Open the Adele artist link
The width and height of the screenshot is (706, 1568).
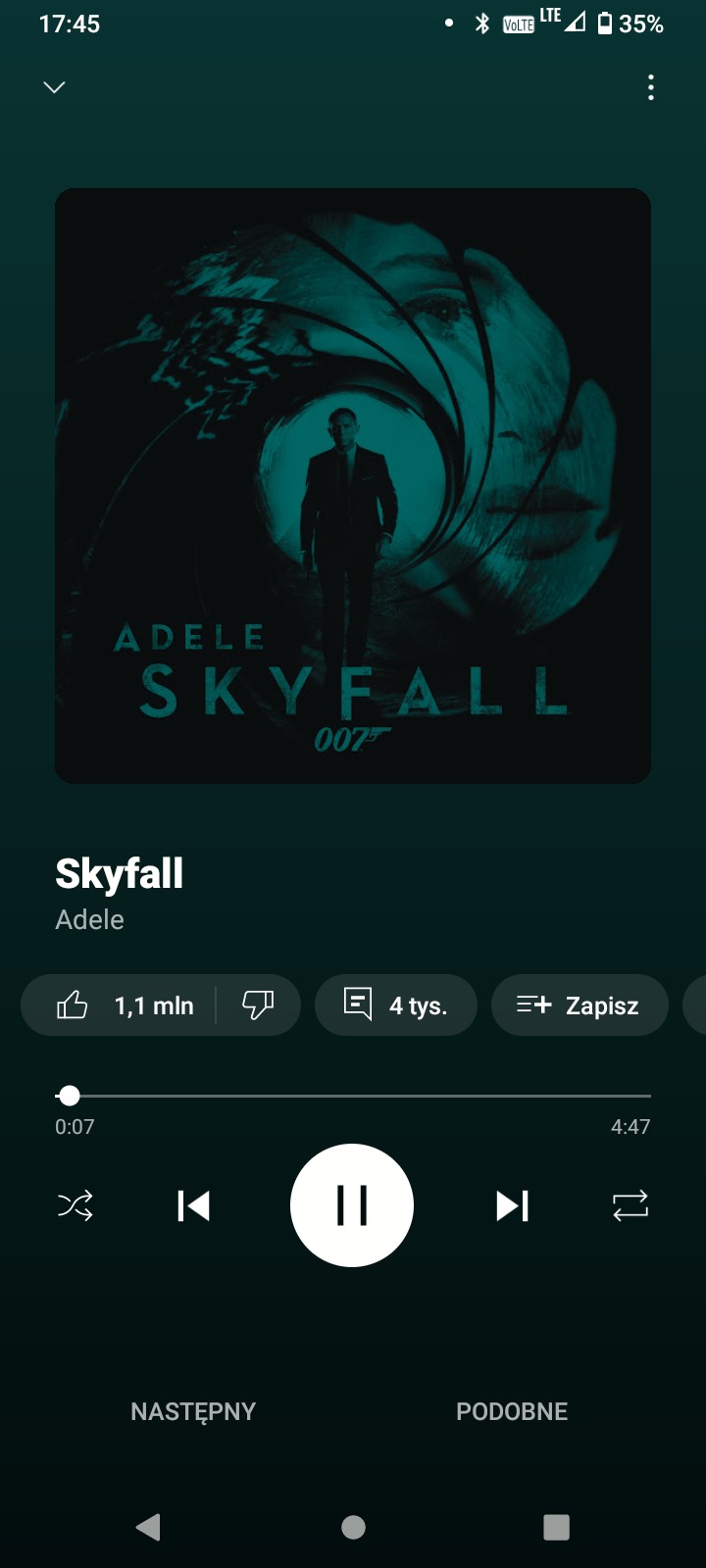89,919
